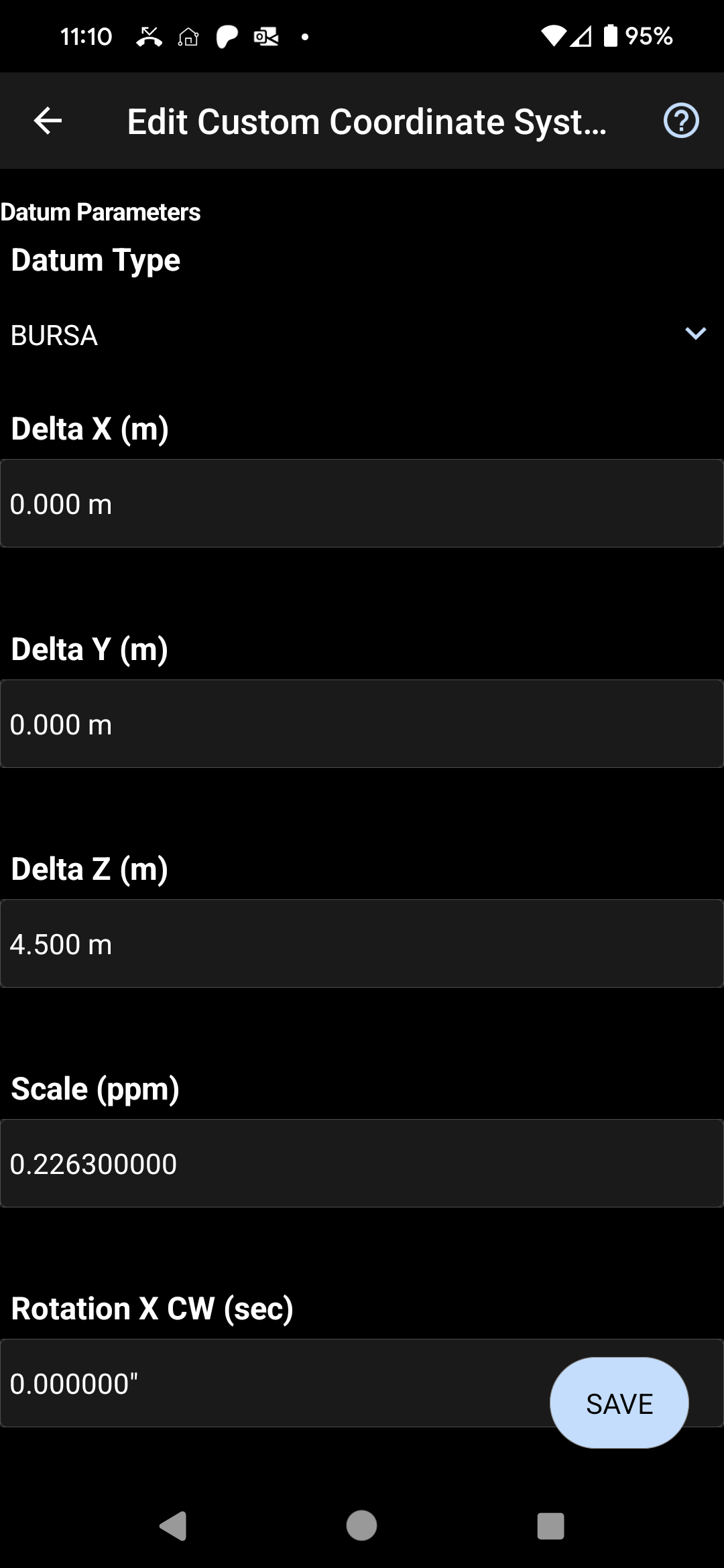This screenshot has width=724, height=1568.
Task: Edit the Rotation X CW (sec) field
Action: click(x=268, y=1383)
